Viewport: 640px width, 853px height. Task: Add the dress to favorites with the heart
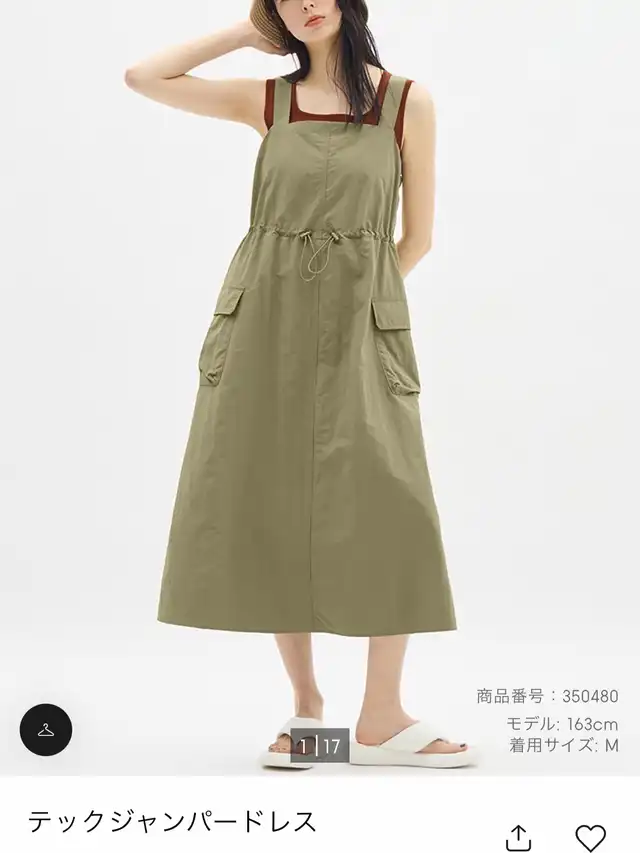[590, 838]
